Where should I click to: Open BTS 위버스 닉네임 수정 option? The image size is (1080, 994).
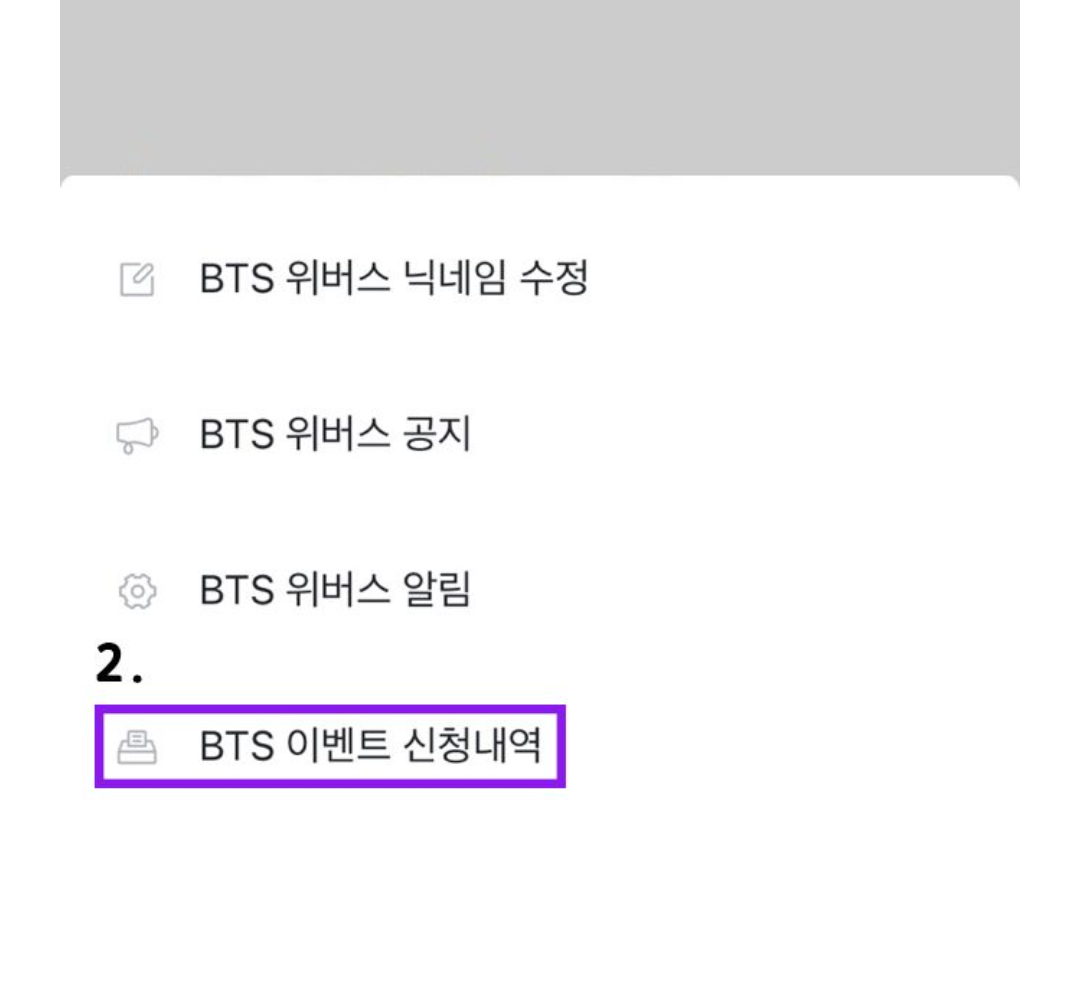[393, 279]
